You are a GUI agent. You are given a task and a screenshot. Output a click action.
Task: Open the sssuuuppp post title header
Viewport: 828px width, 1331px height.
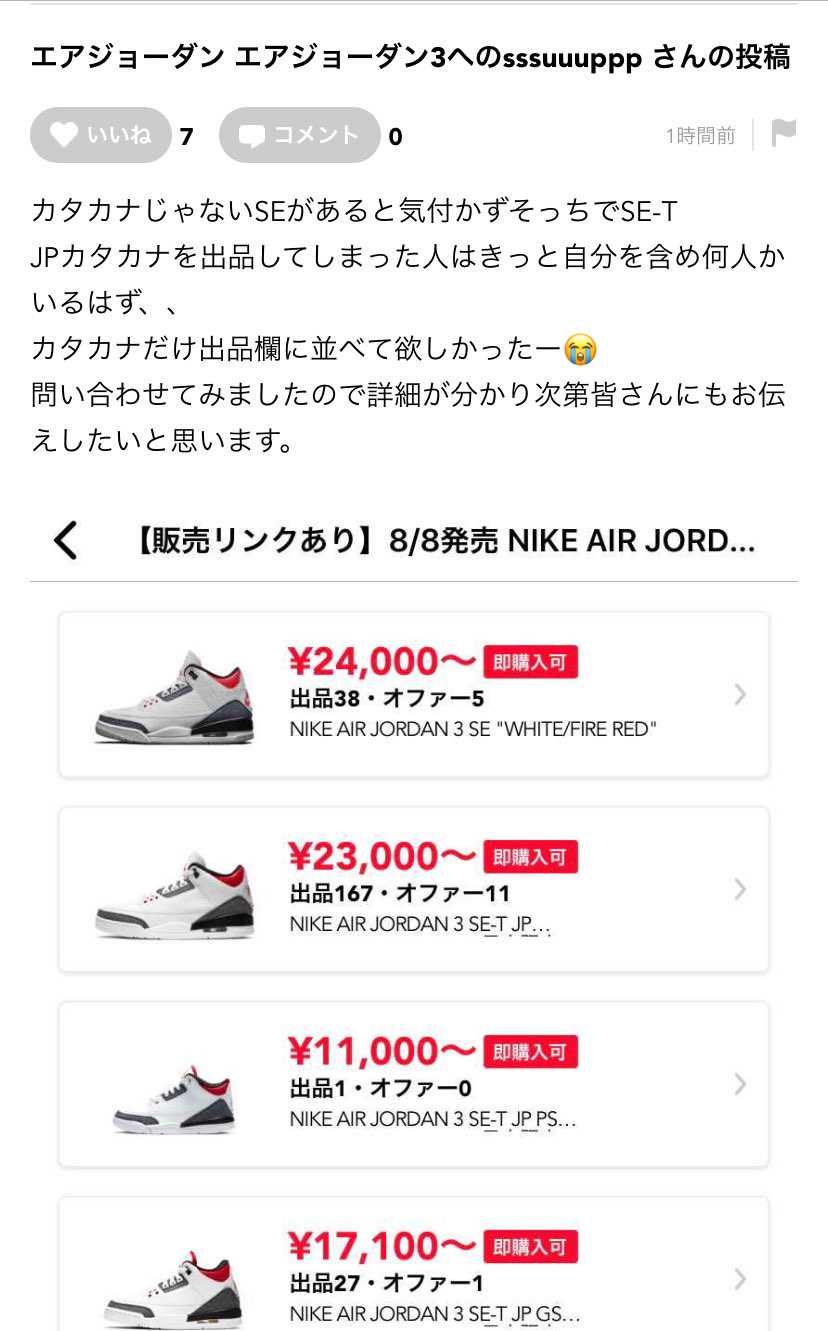click(414, 58)
